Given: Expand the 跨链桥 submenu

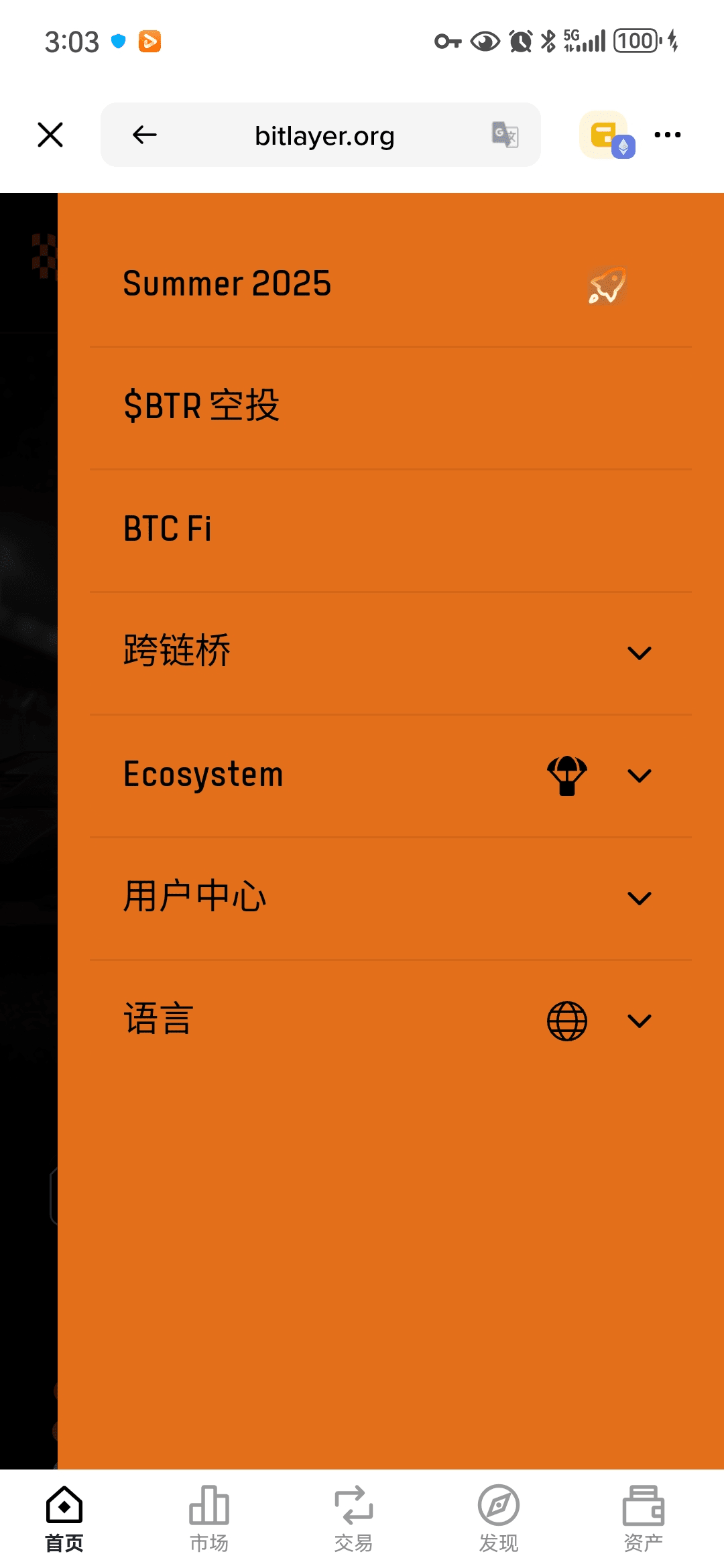Looking at the screenshot, I should pos(391,652).
